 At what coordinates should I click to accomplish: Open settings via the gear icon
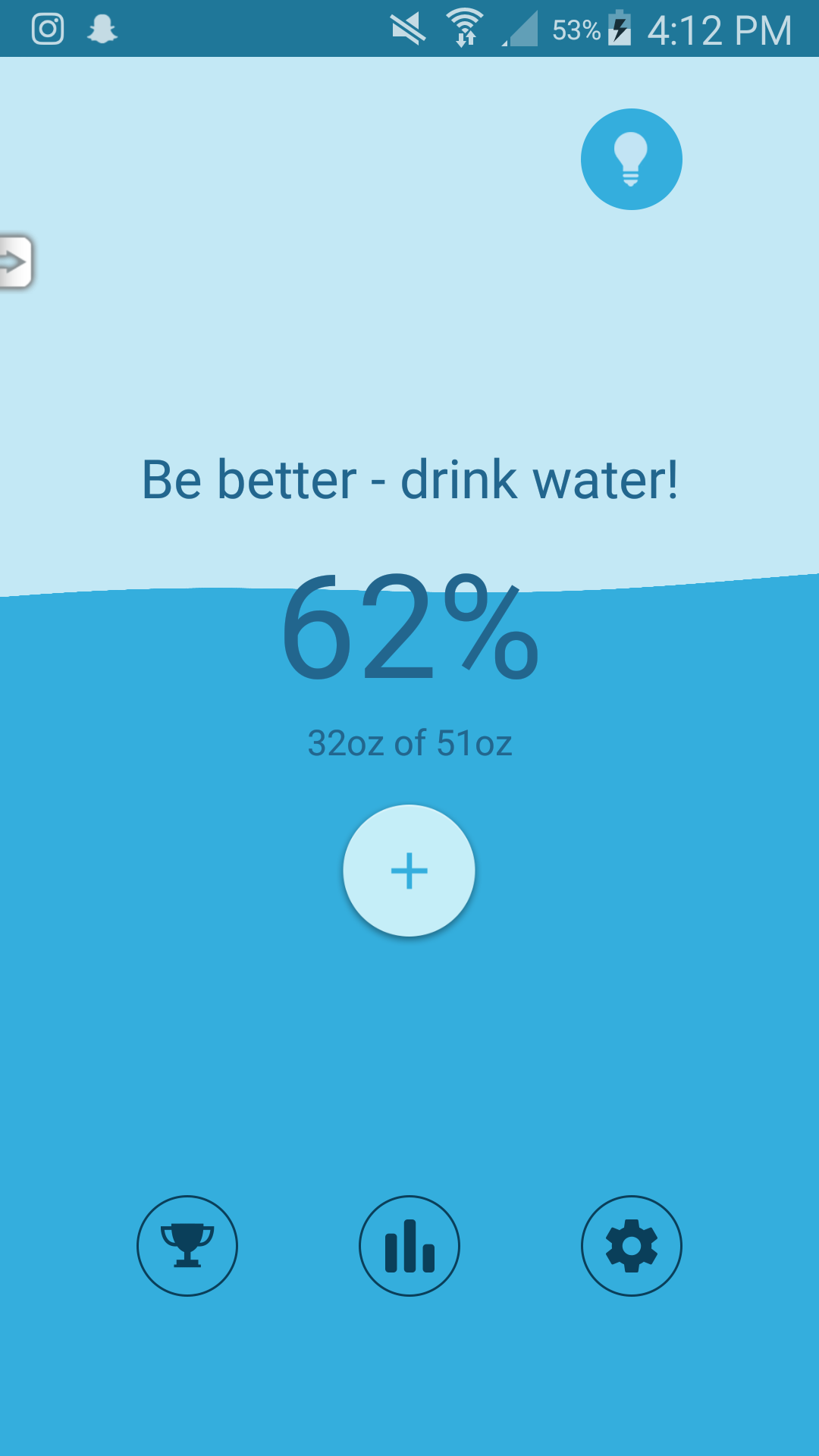tap(631, 1246)
